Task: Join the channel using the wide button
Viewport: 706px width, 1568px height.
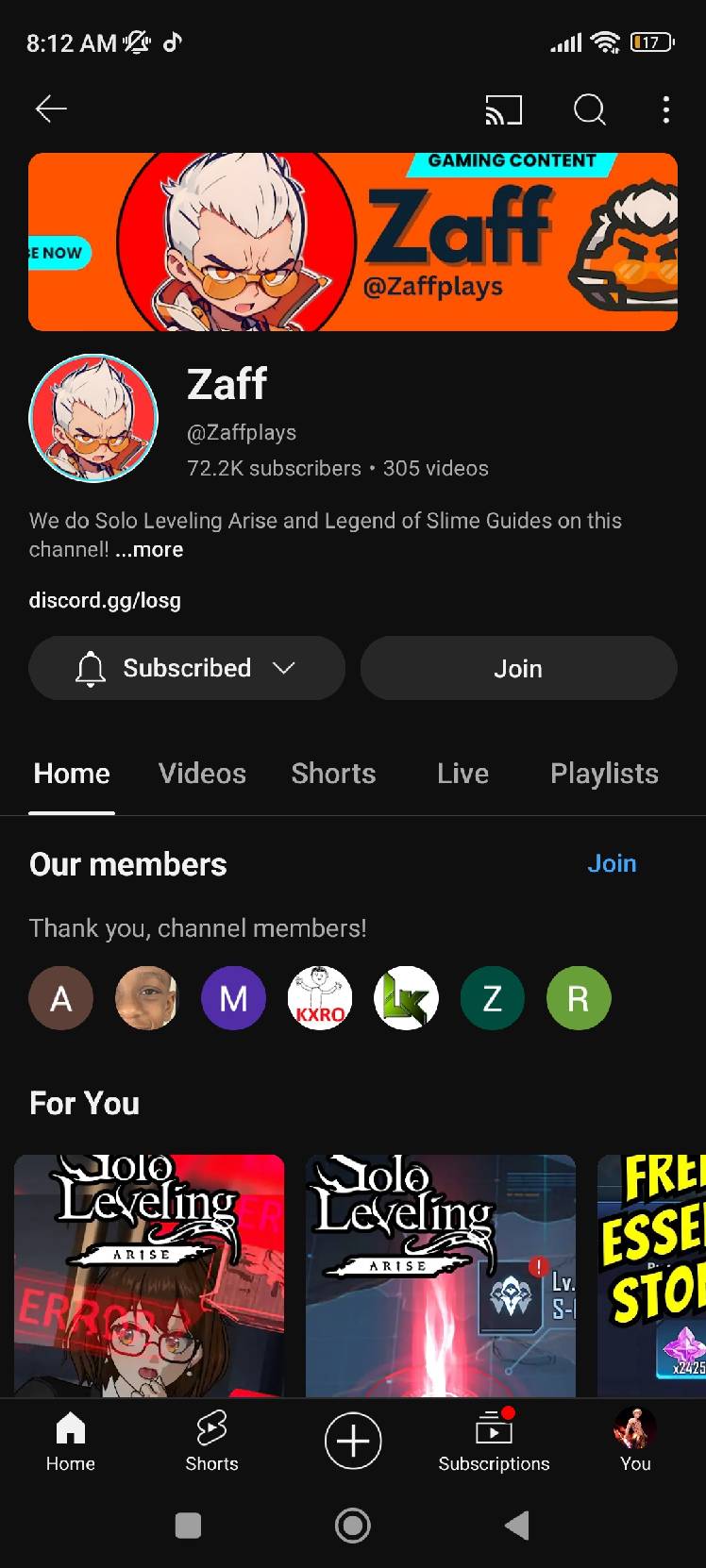Action: [x=518, y=668]
